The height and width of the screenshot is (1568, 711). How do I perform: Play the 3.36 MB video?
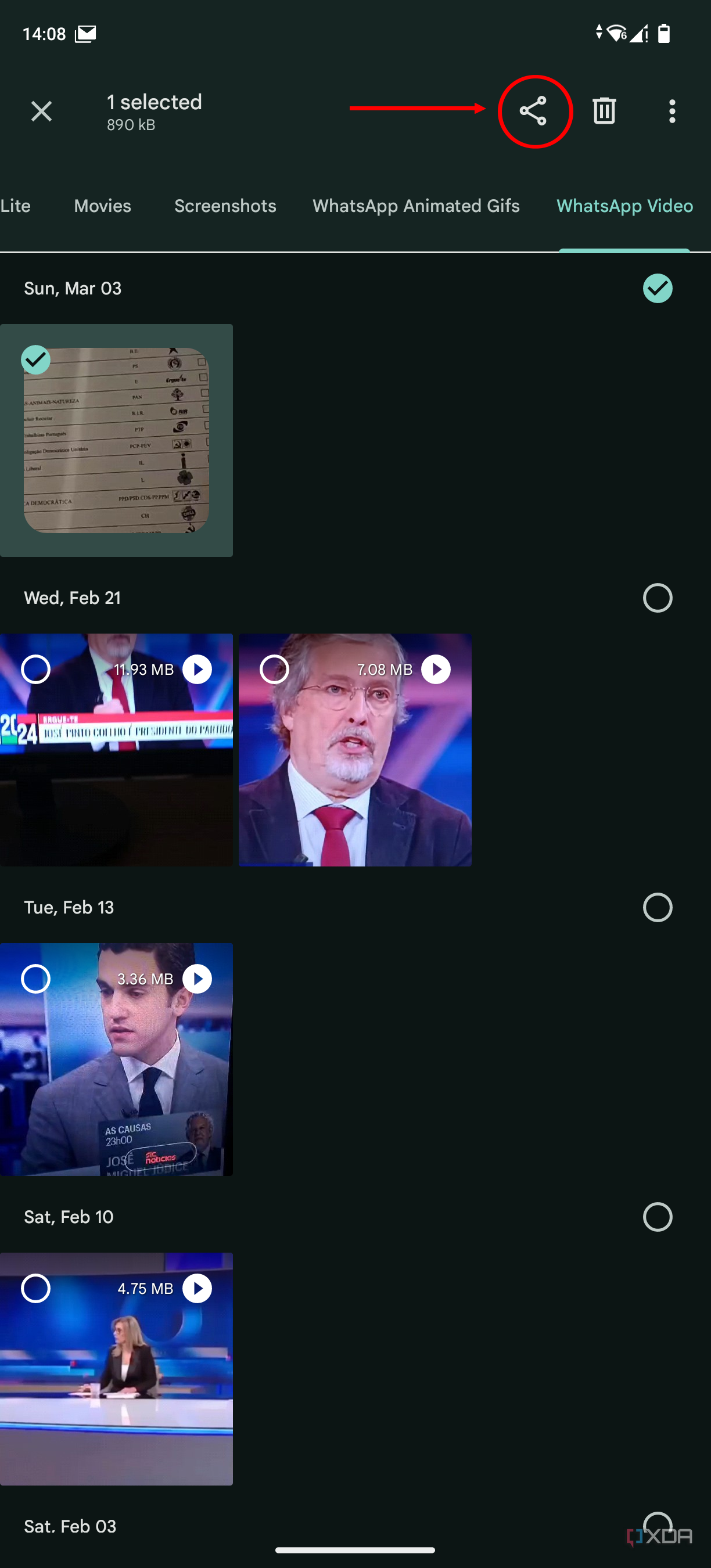click(198, 979)
